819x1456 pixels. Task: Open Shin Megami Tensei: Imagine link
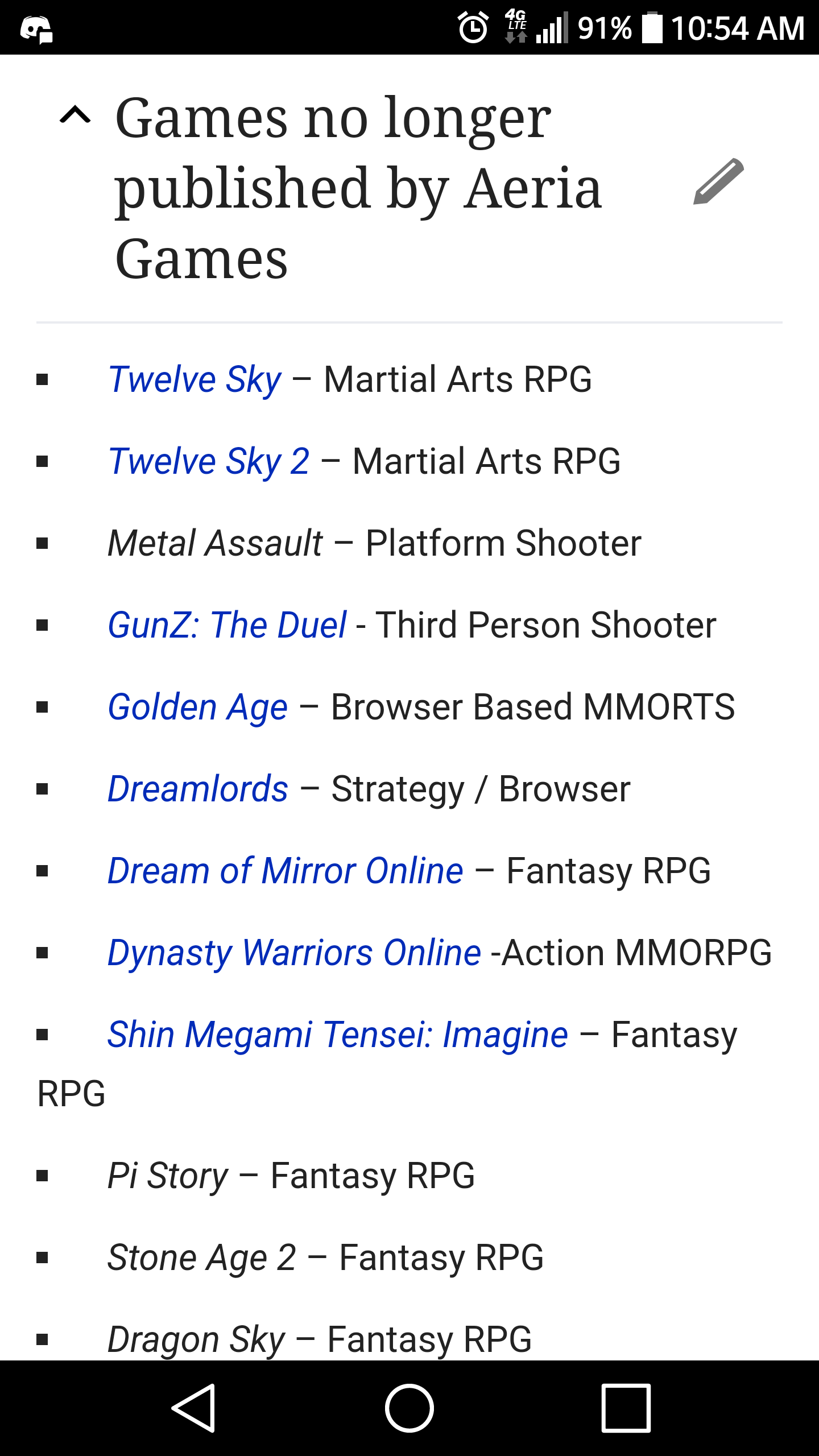point(337,1035)
